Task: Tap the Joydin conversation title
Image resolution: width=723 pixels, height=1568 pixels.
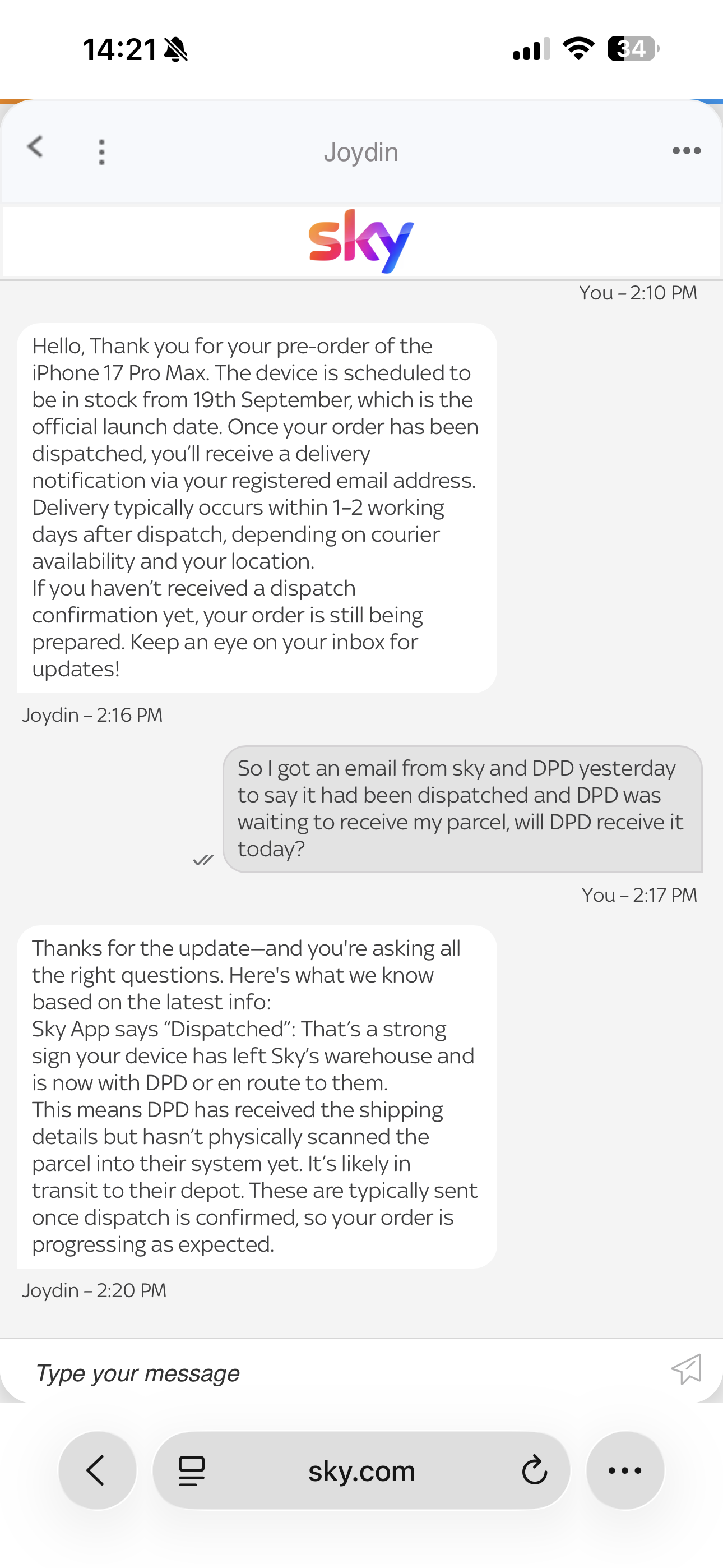Action: click(x=361, y=151)
